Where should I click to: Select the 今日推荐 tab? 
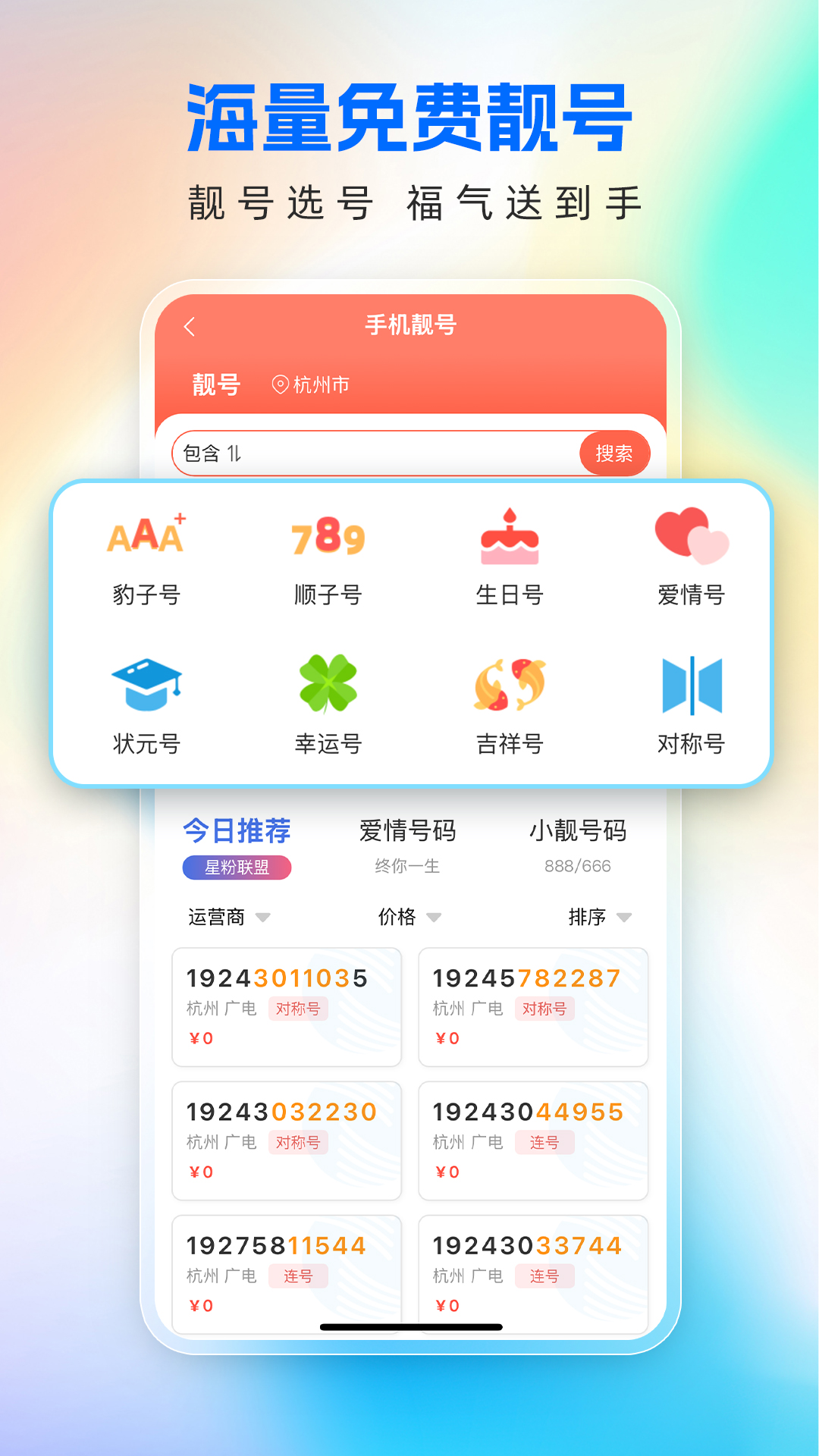tap(237, 830)
